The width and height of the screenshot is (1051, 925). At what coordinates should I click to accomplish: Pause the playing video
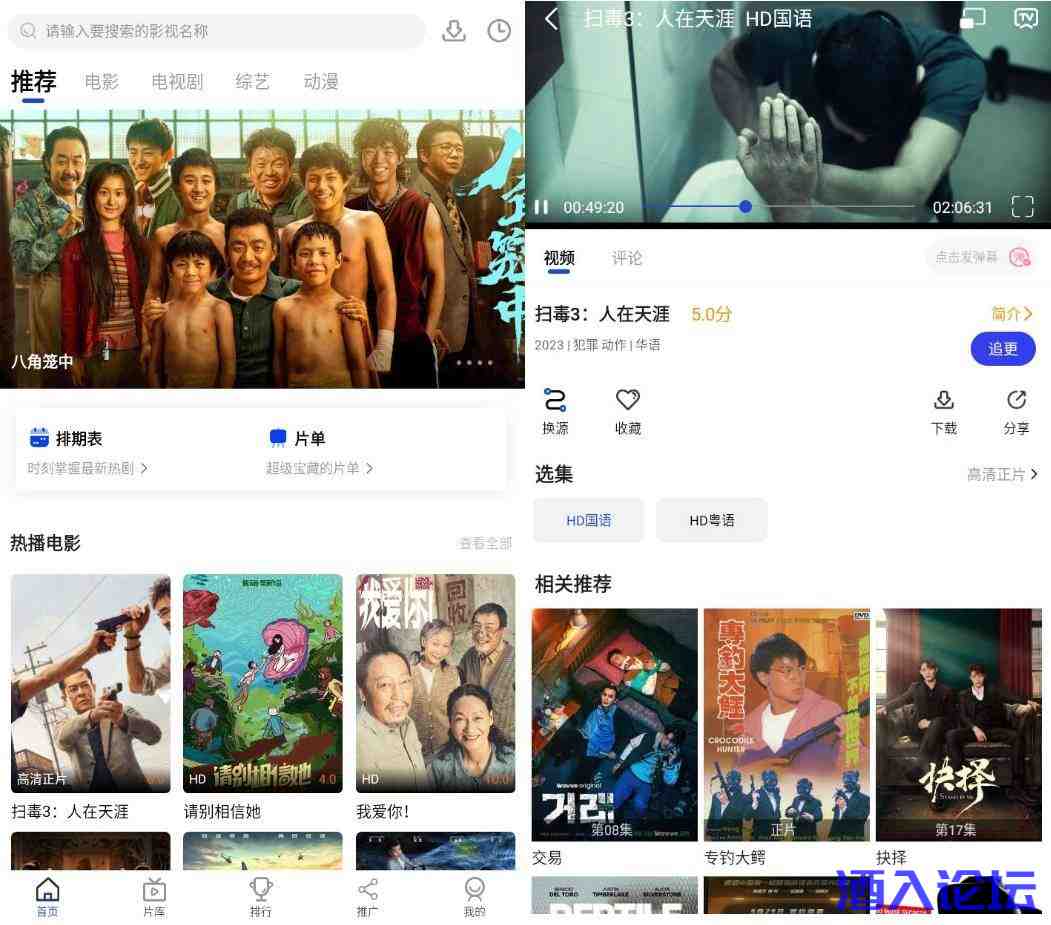point(541,207)
